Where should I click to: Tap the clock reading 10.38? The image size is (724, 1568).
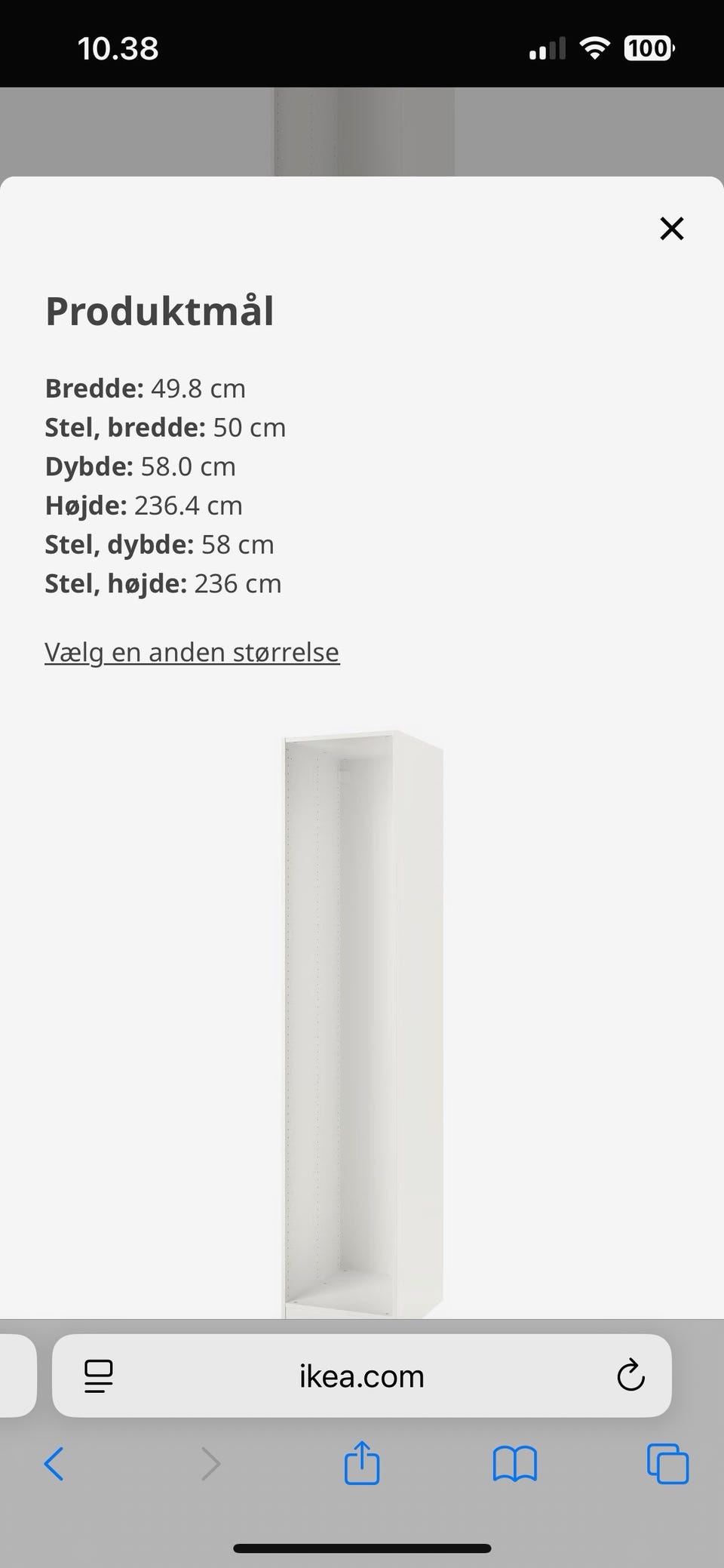click(x=119, y=48)
